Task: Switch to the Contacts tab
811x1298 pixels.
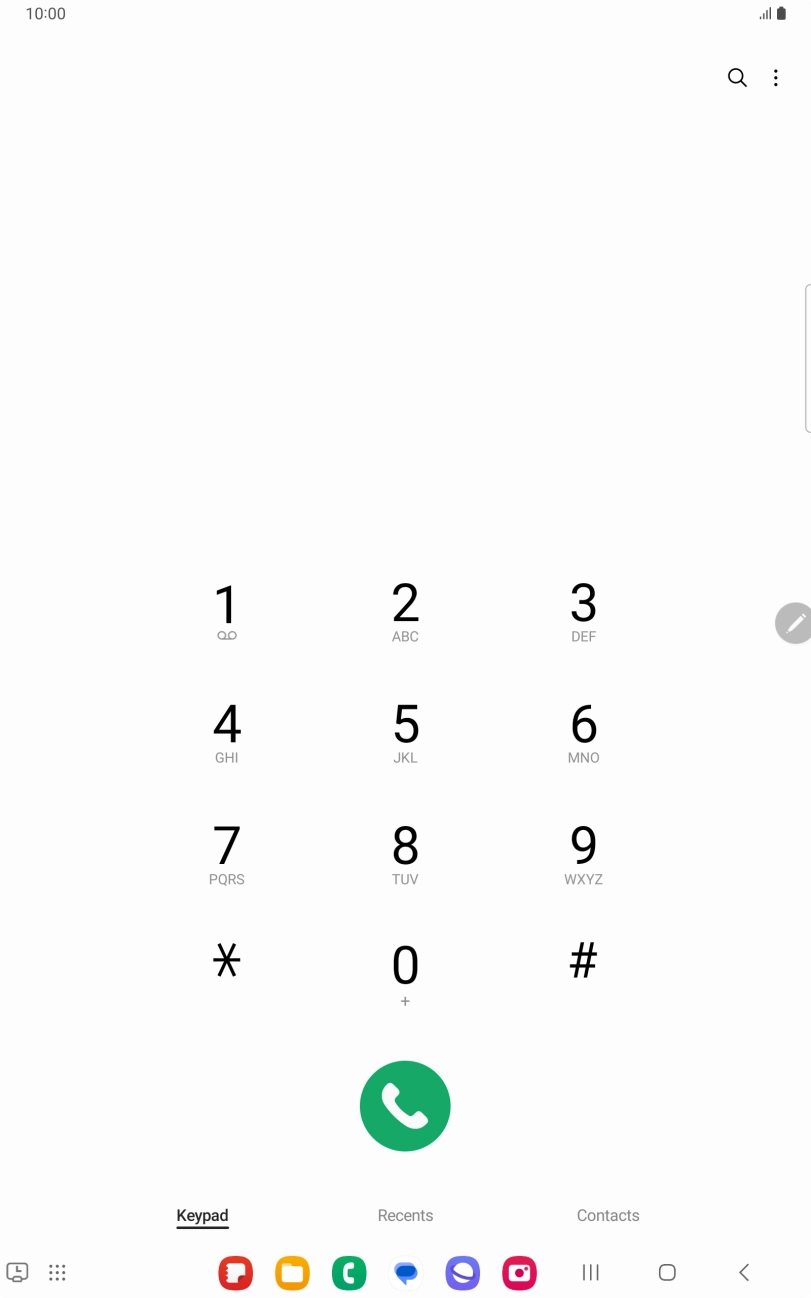Action: pyautogui.click(x=608, y=1216)
